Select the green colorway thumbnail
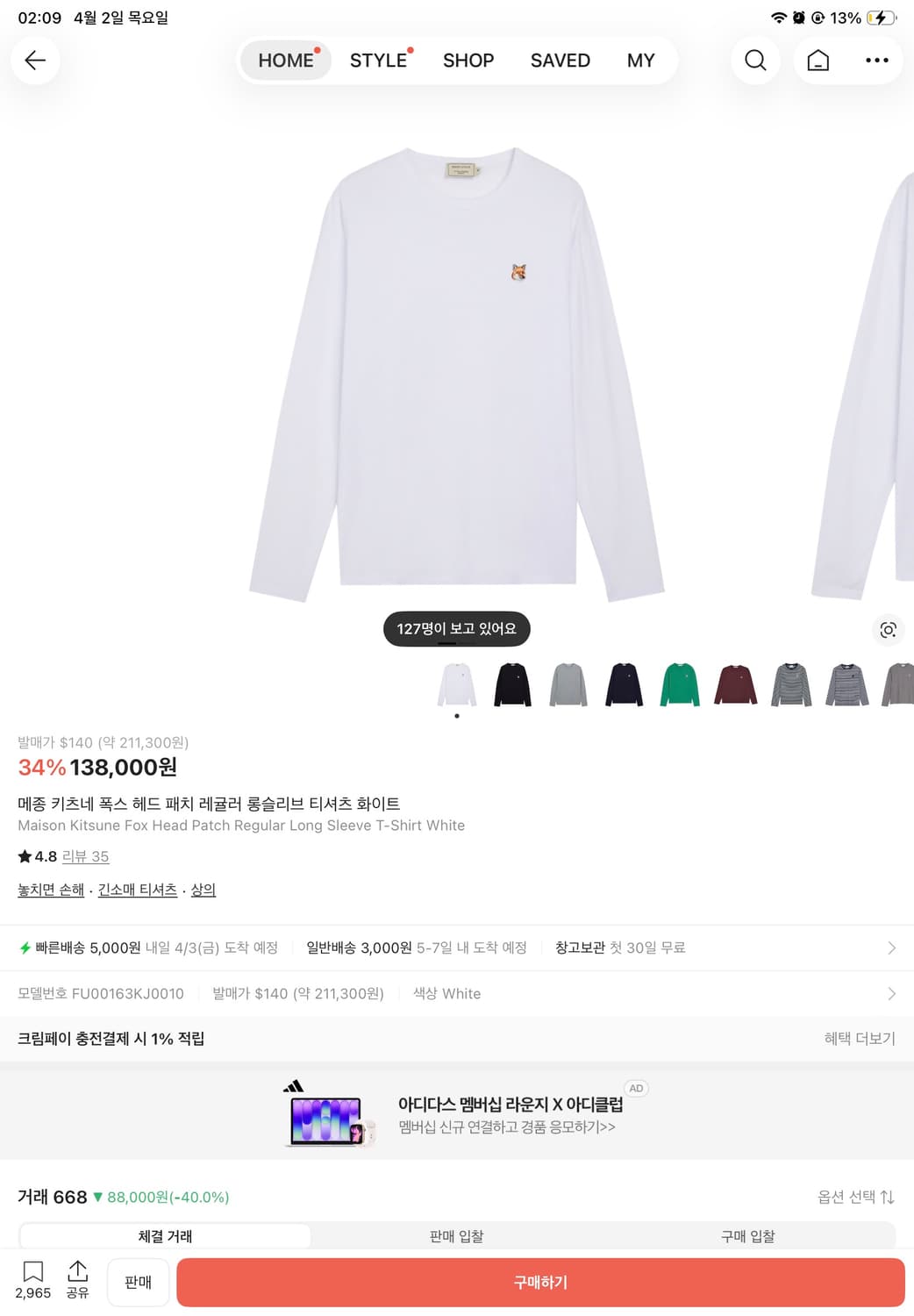914x1316 pixels. (x=680, y=685)
